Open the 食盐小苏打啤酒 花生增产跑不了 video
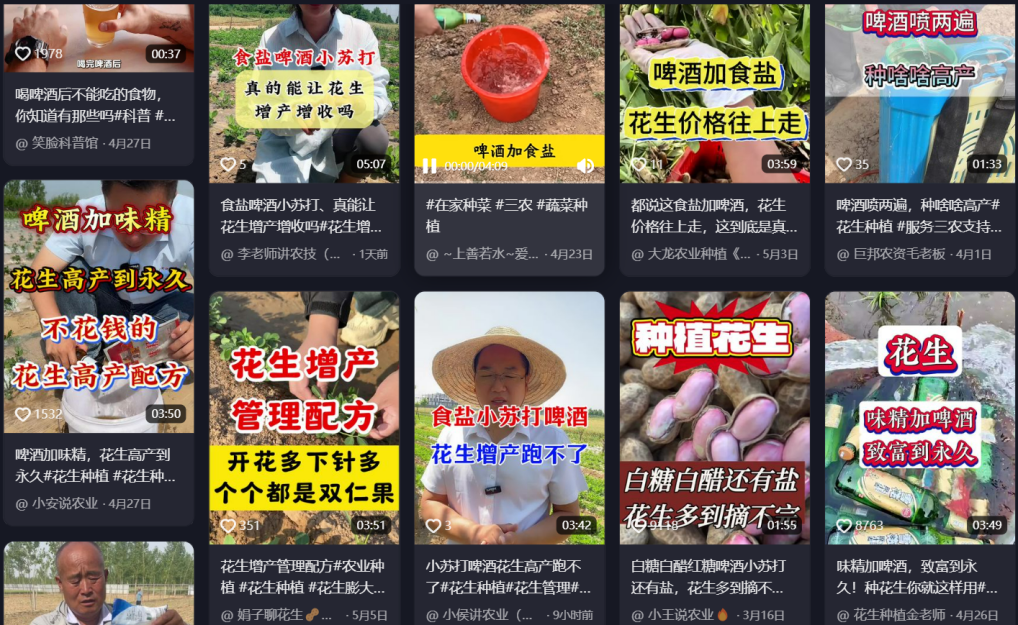The height and width of the screenshot is (625, 1018). 509,417
